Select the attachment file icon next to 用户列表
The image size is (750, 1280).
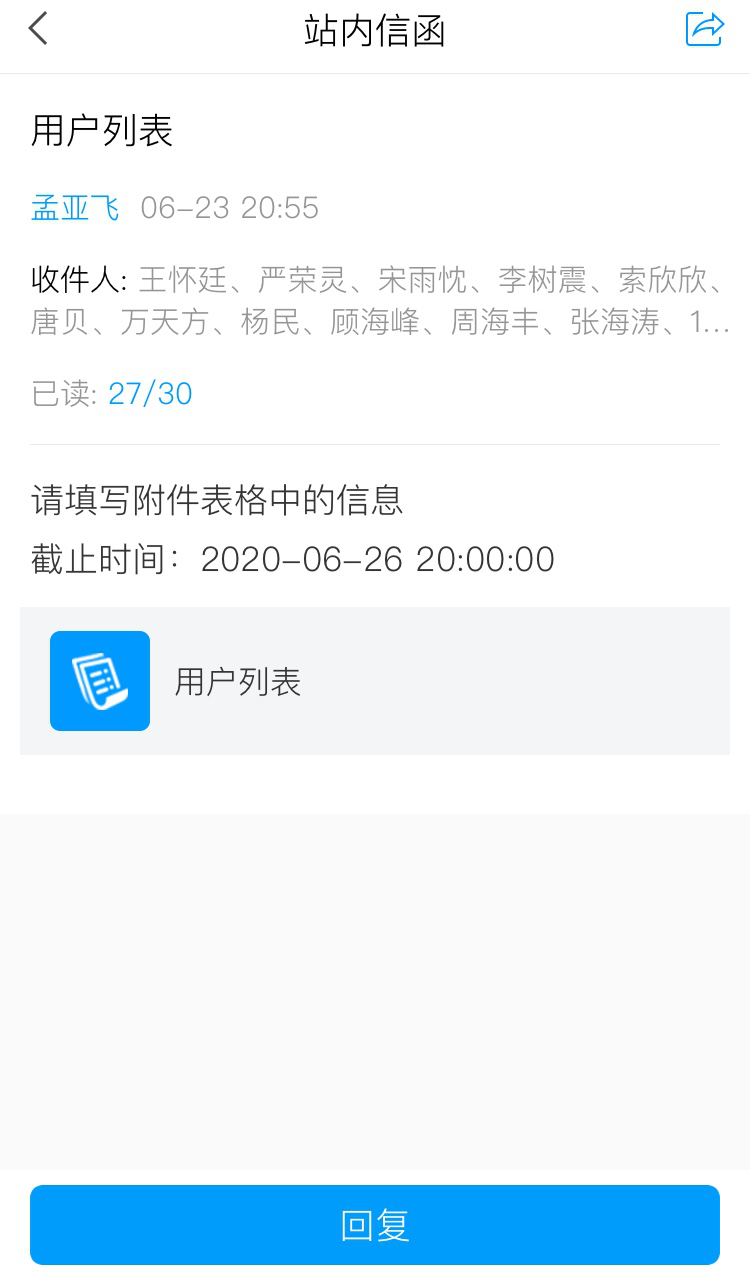click(x=100, y=680)
